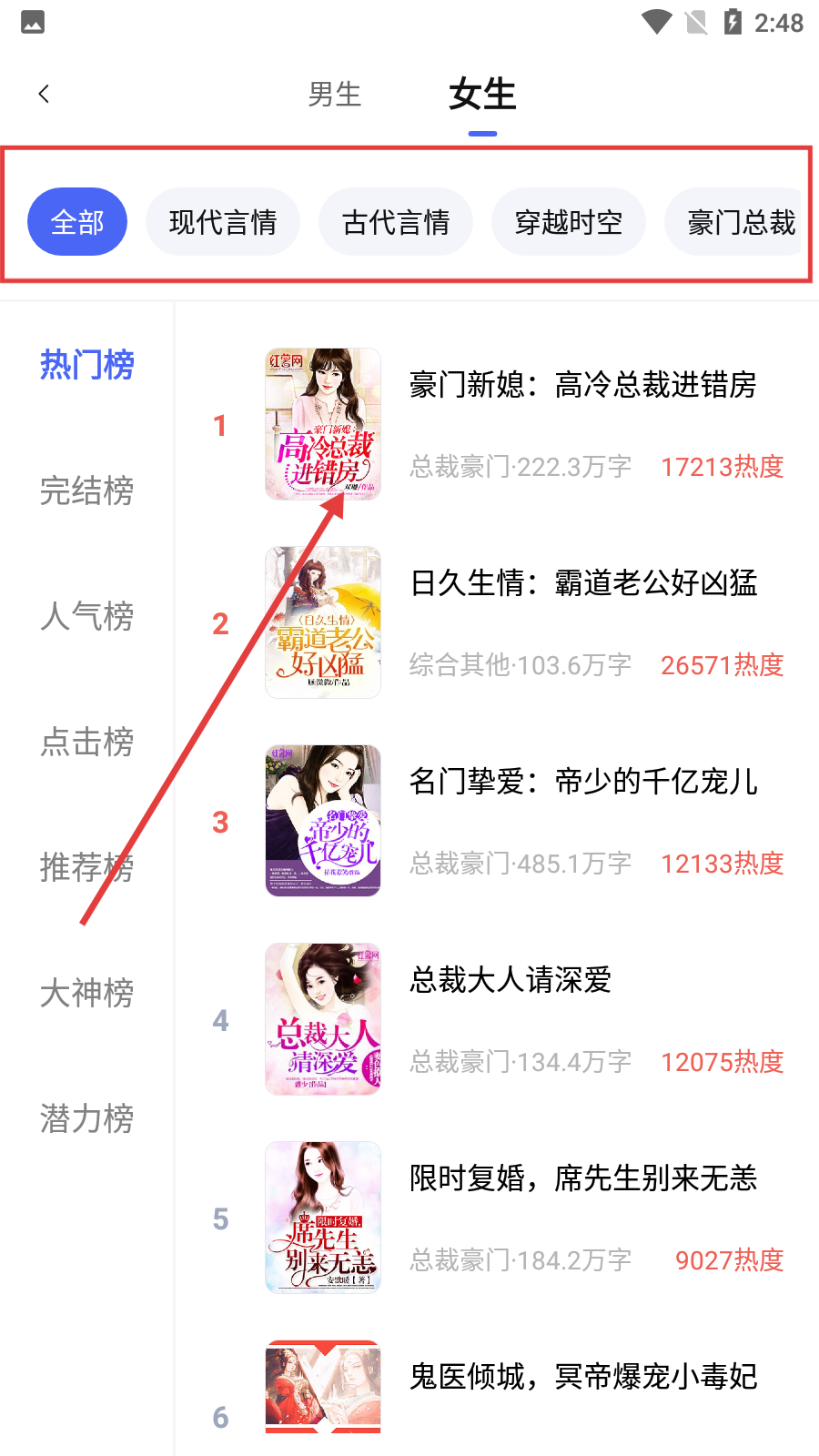Switch to the 女生 tab
The height and width of the screenshot is (1456, 819).
pyautogui.click(x=482, y=95)
